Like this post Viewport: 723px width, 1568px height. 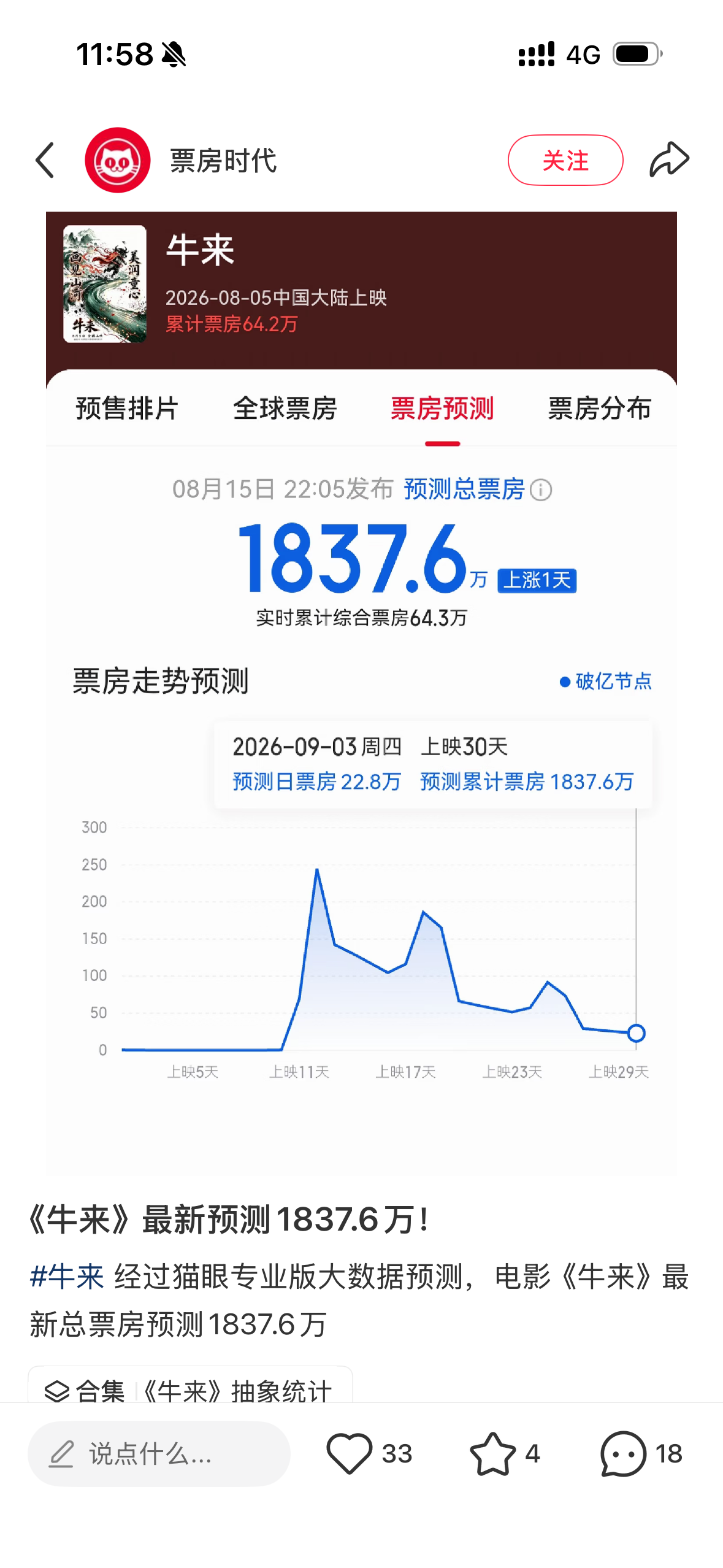coord(369,1453)
